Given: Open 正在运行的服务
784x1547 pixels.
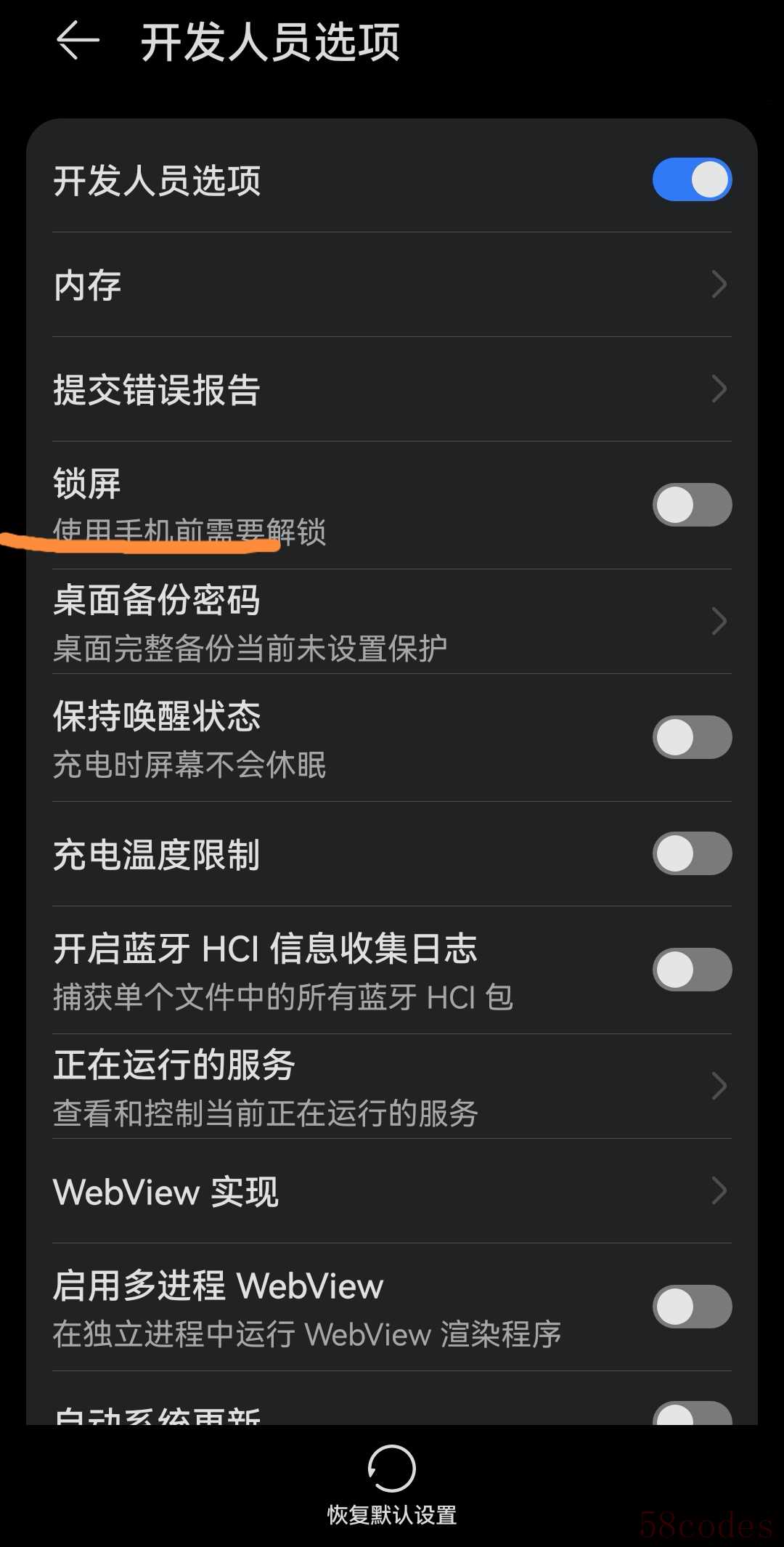Looking at the screenshot, I should [392, 1087].
